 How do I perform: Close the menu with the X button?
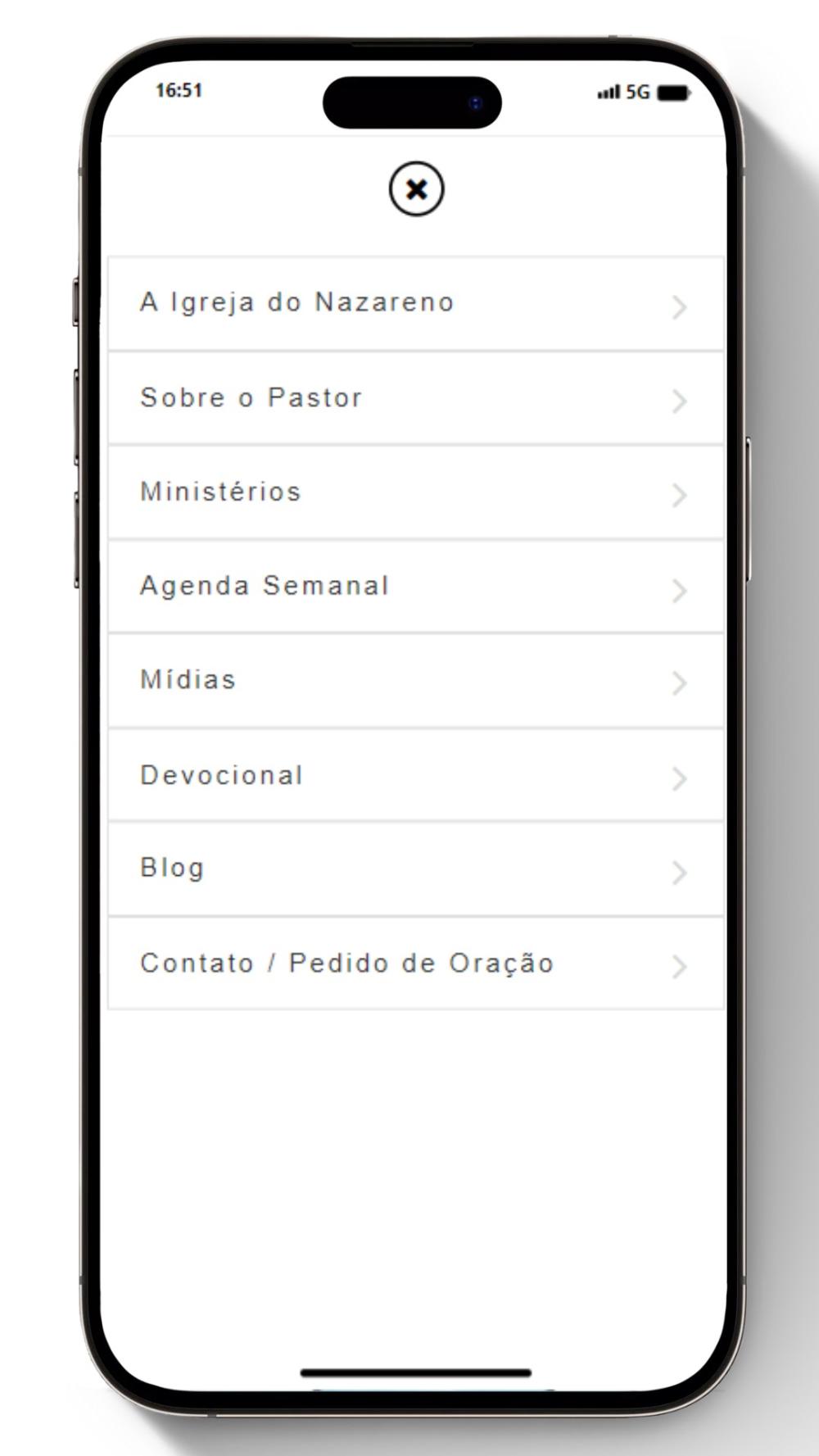tap(416, 189)
